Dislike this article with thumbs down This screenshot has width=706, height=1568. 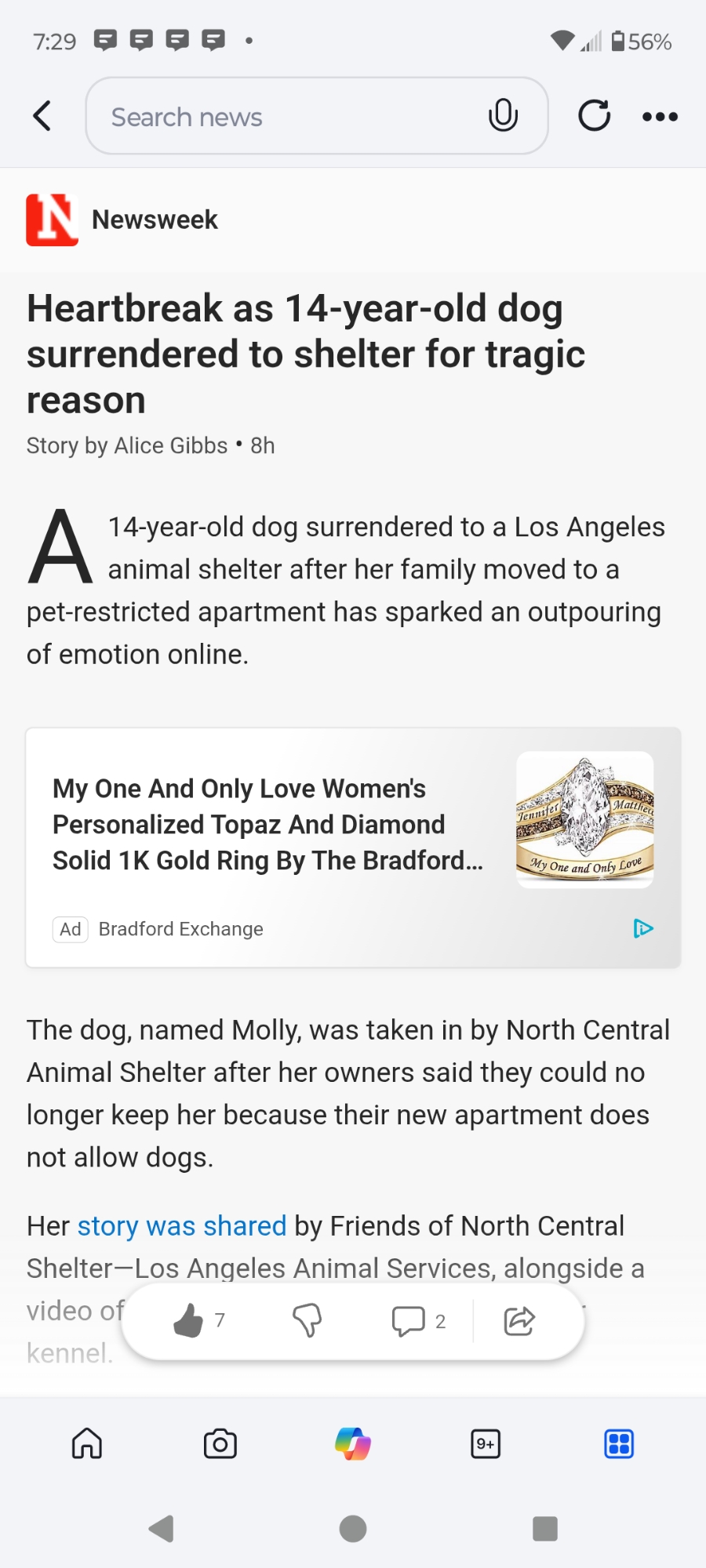click(x=308, y=1321)
